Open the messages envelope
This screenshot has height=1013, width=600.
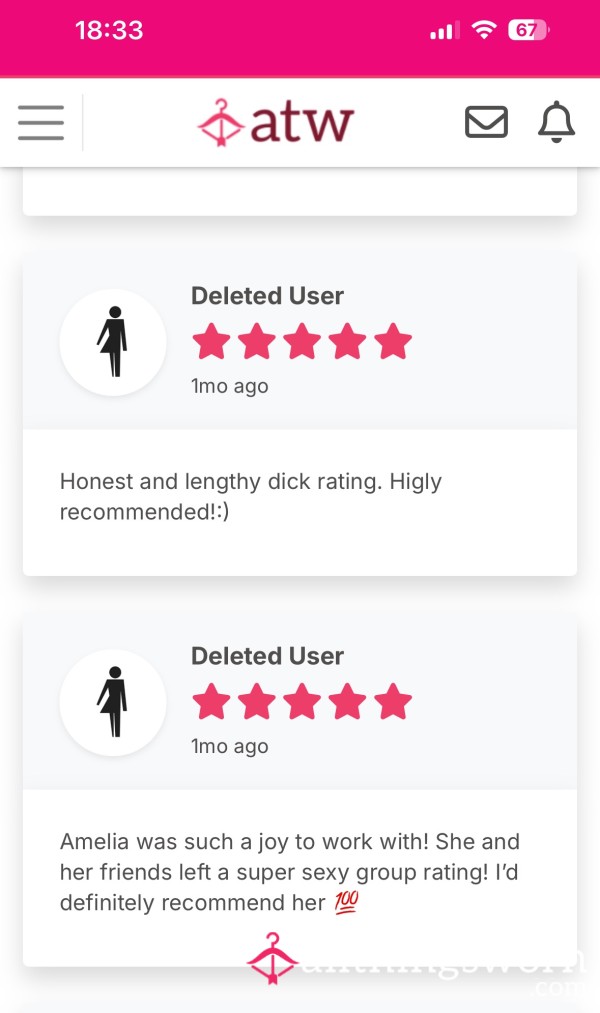[486, 122]
